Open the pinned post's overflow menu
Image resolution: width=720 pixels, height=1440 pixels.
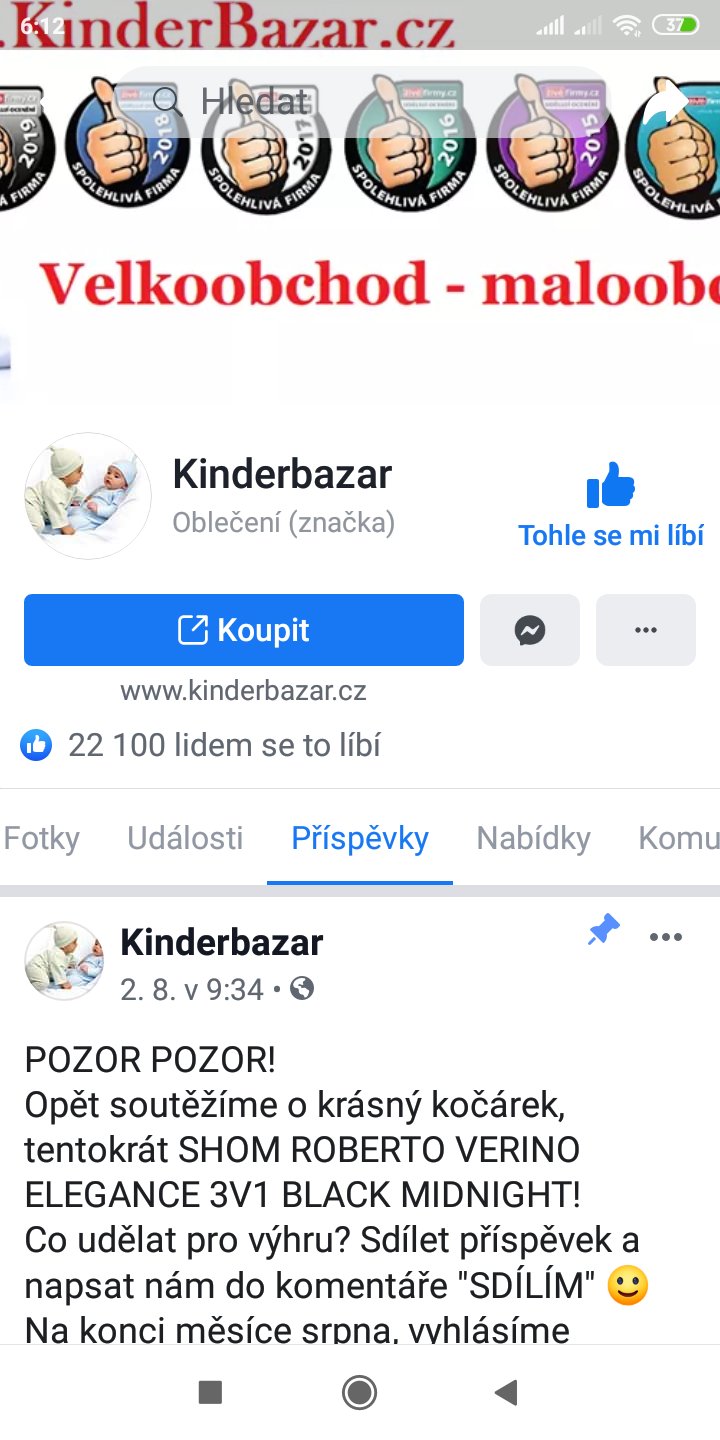pos(666,937)
